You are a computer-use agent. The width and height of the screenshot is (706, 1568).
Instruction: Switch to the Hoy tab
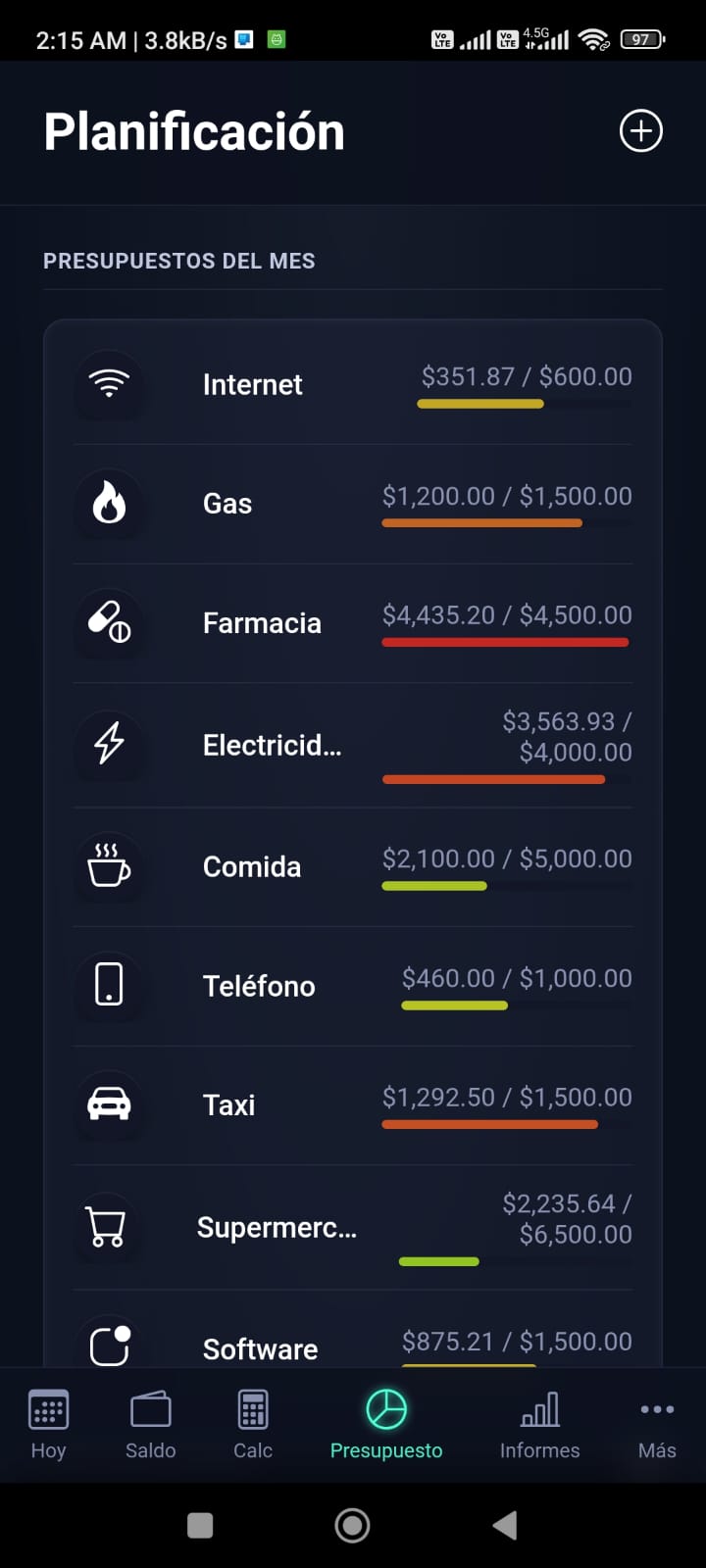[48, 1425]
